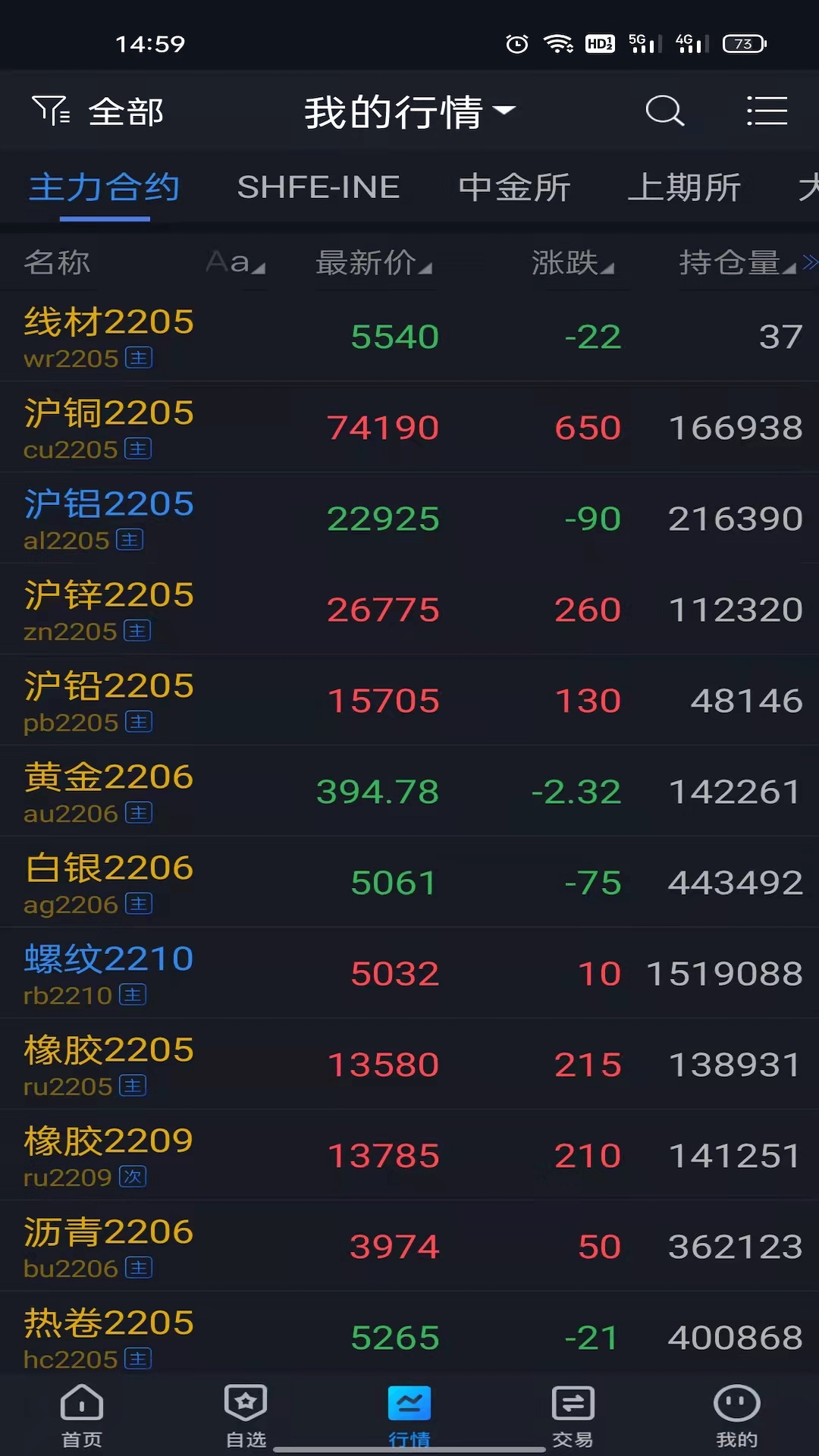Click the 主 badge next to au2206

139,814
